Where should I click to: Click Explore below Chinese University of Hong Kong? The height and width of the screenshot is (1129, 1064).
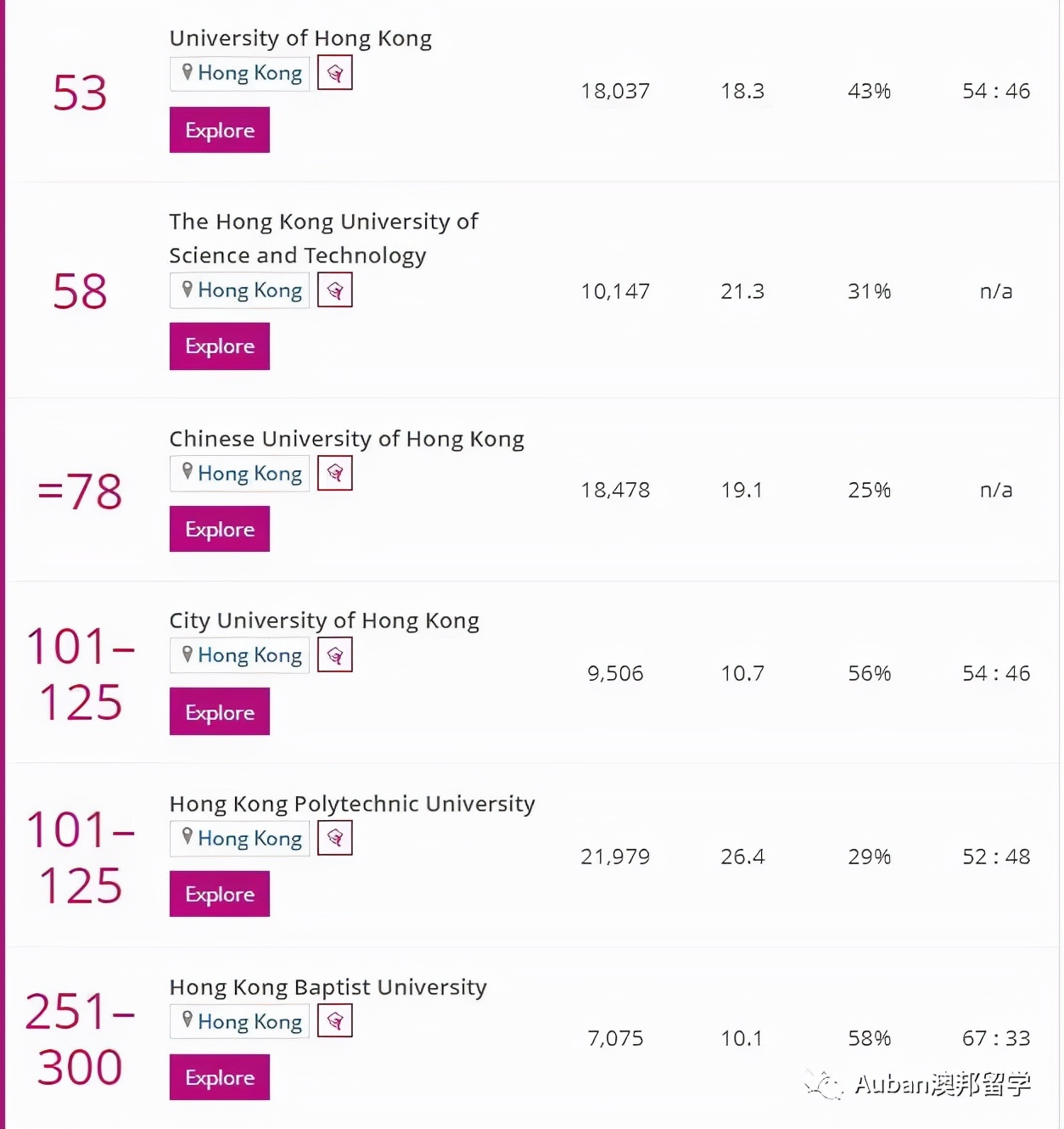pyautogui.click(x=219, y=528)
